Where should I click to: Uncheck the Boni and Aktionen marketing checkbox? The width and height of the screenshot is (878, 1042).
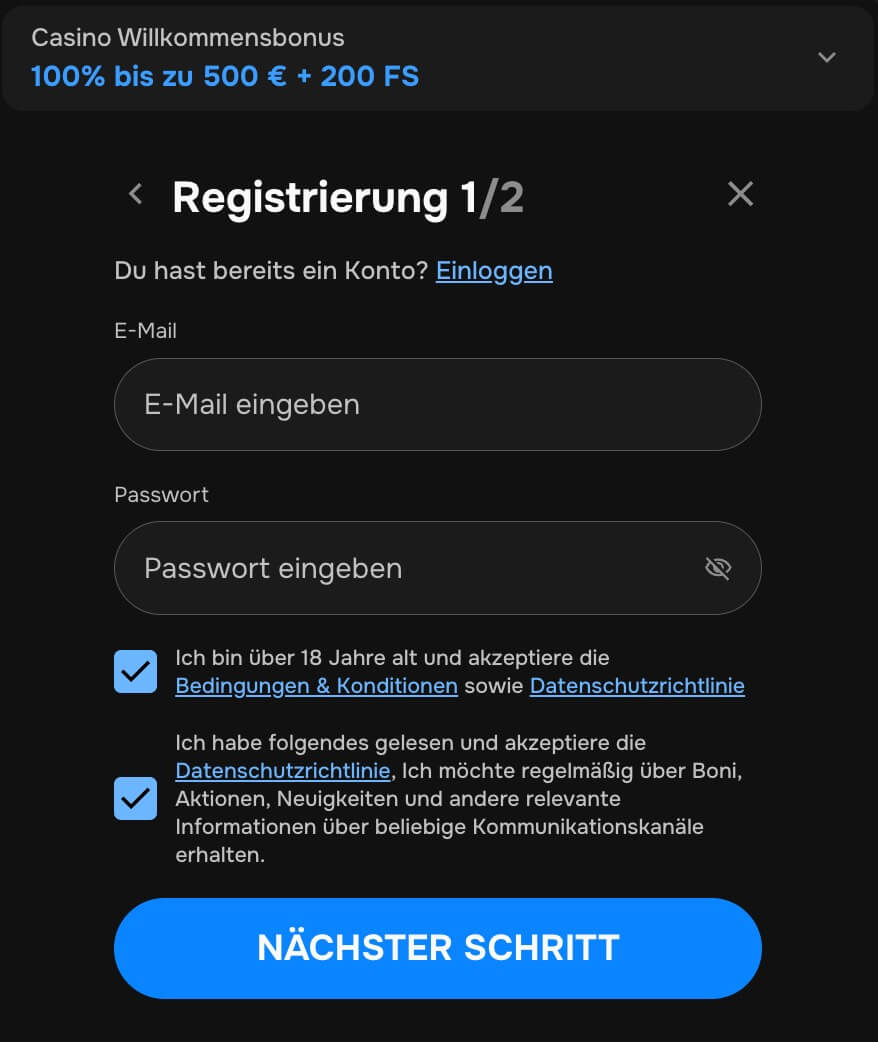click(x=135, y=799)
